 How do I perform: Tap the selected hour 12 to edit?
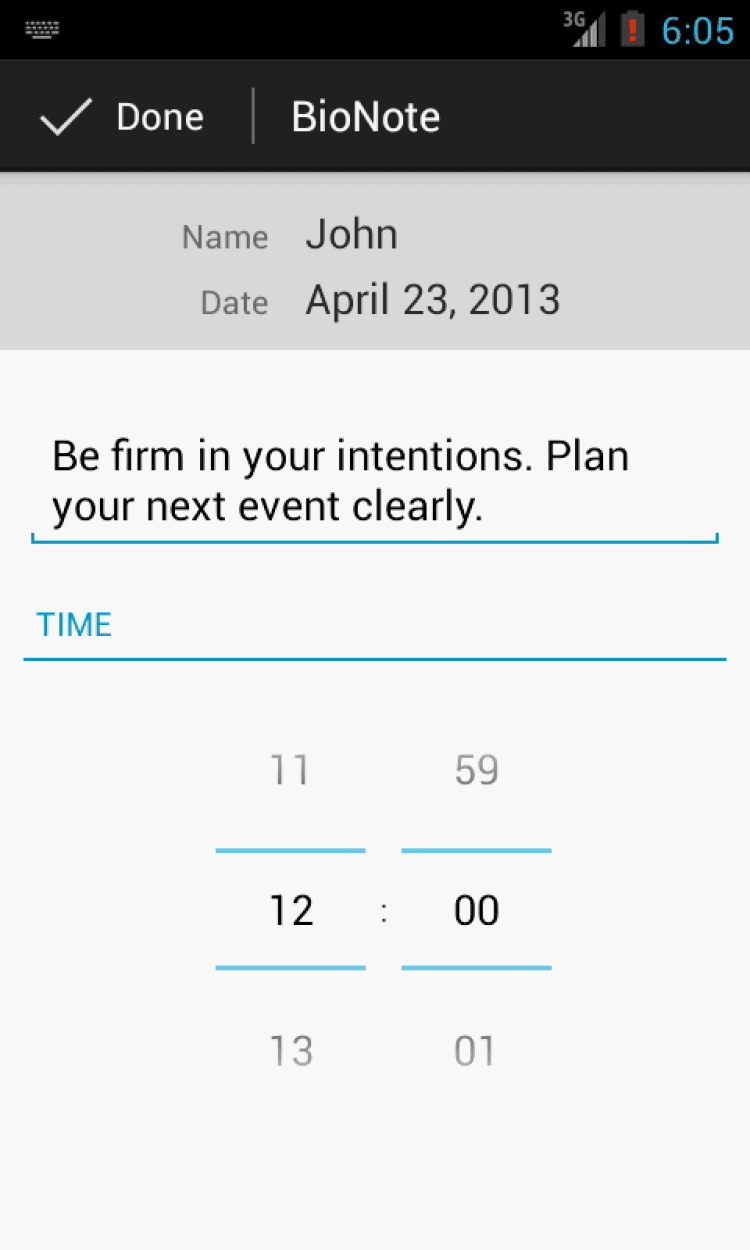290,910
